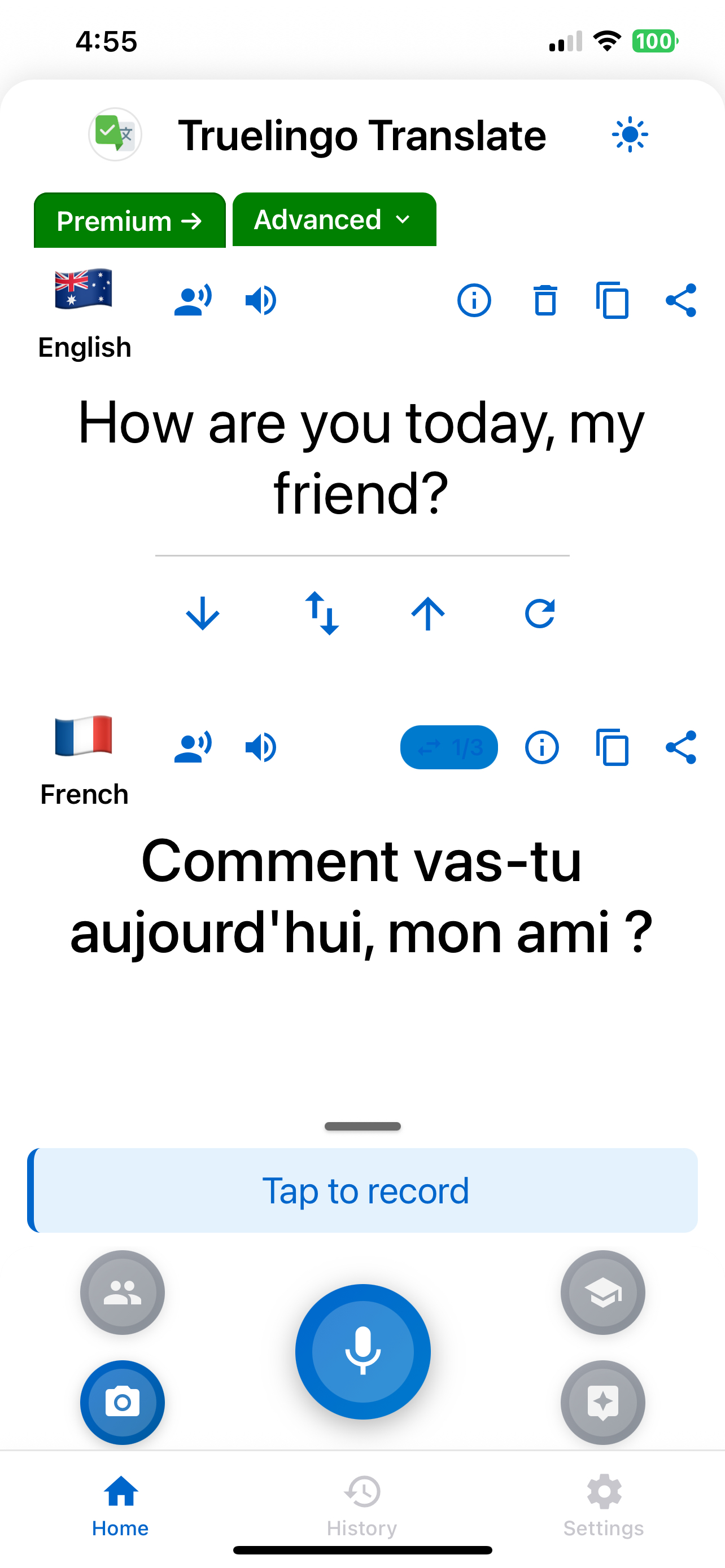Tap the blue microphone record button

[x=363, y=1351]
